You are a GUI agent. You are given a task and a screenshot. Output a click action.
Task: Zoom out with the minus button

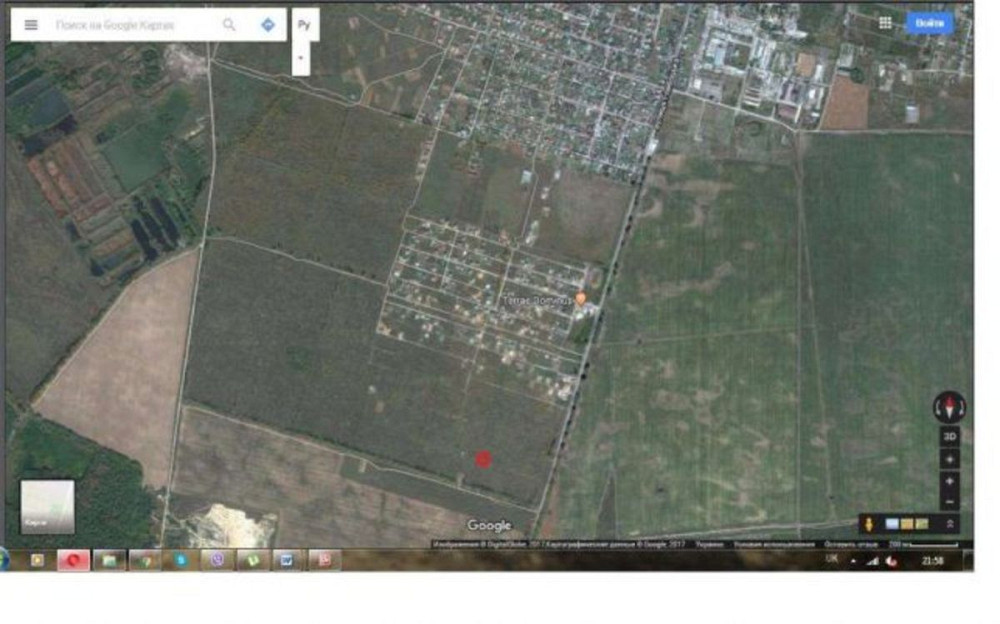[x=949, y=501]
